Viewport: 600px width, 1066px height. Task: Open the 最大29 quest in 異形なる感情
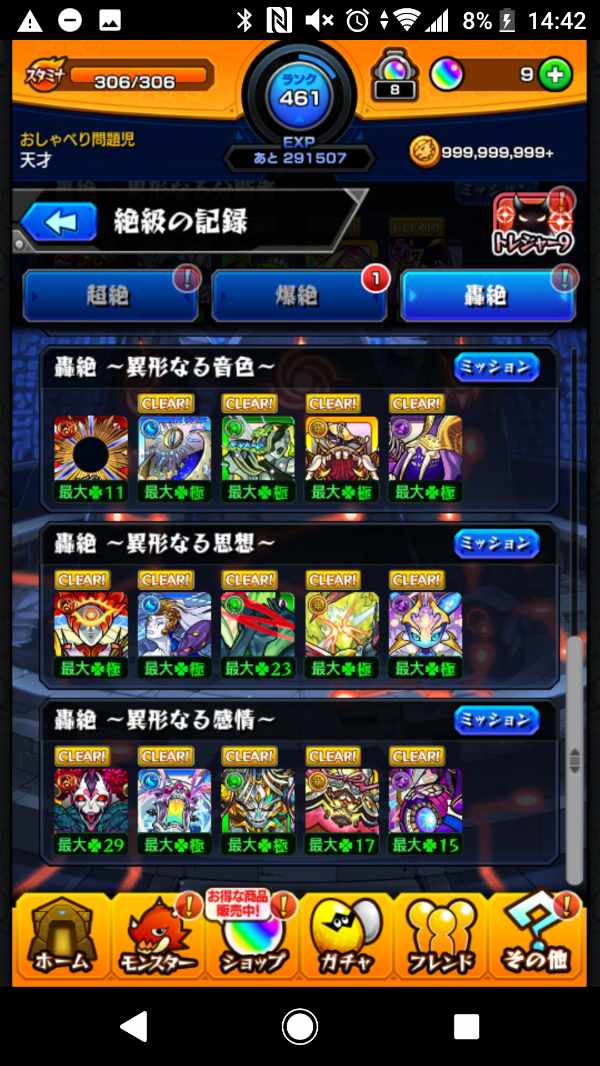(91, 801)
